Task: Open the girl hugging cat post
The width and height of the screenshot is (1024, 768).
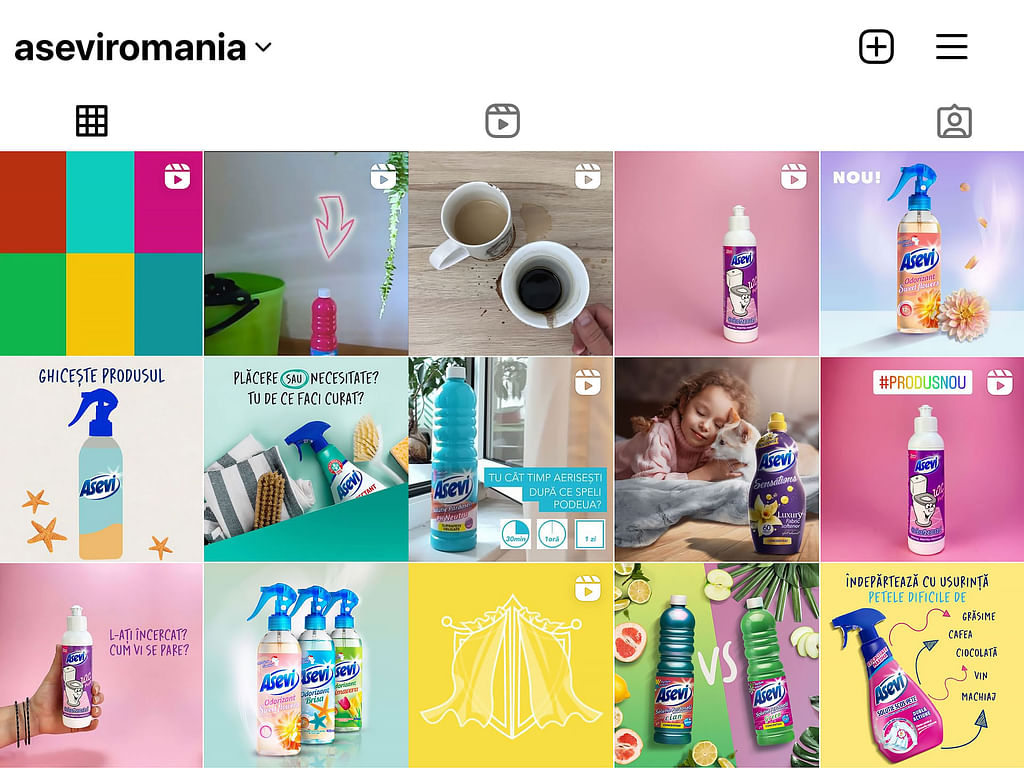Action: tap(716, 459)
